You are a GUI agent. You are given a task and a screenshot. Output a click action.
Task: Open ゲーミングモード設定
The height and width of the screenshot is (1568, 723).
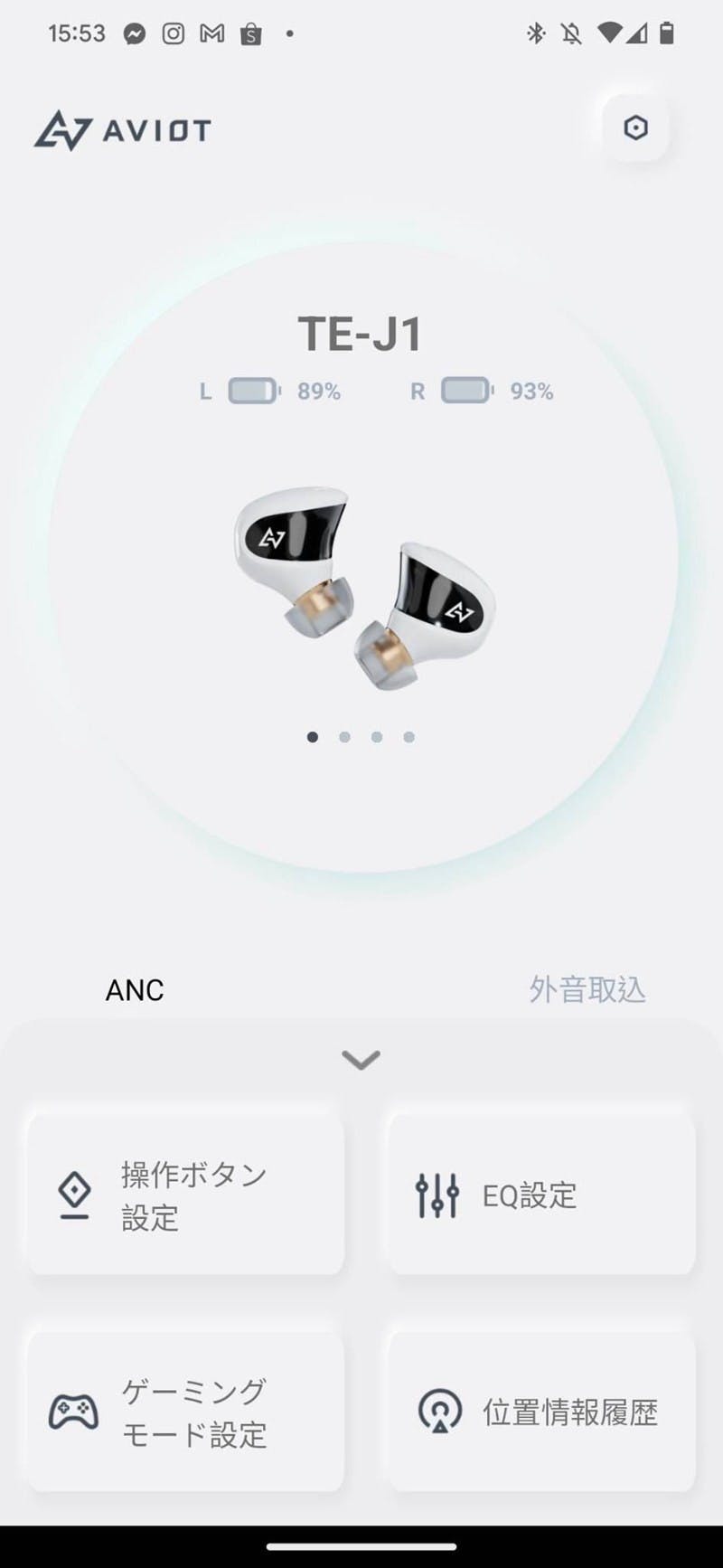click(186, 1412)
